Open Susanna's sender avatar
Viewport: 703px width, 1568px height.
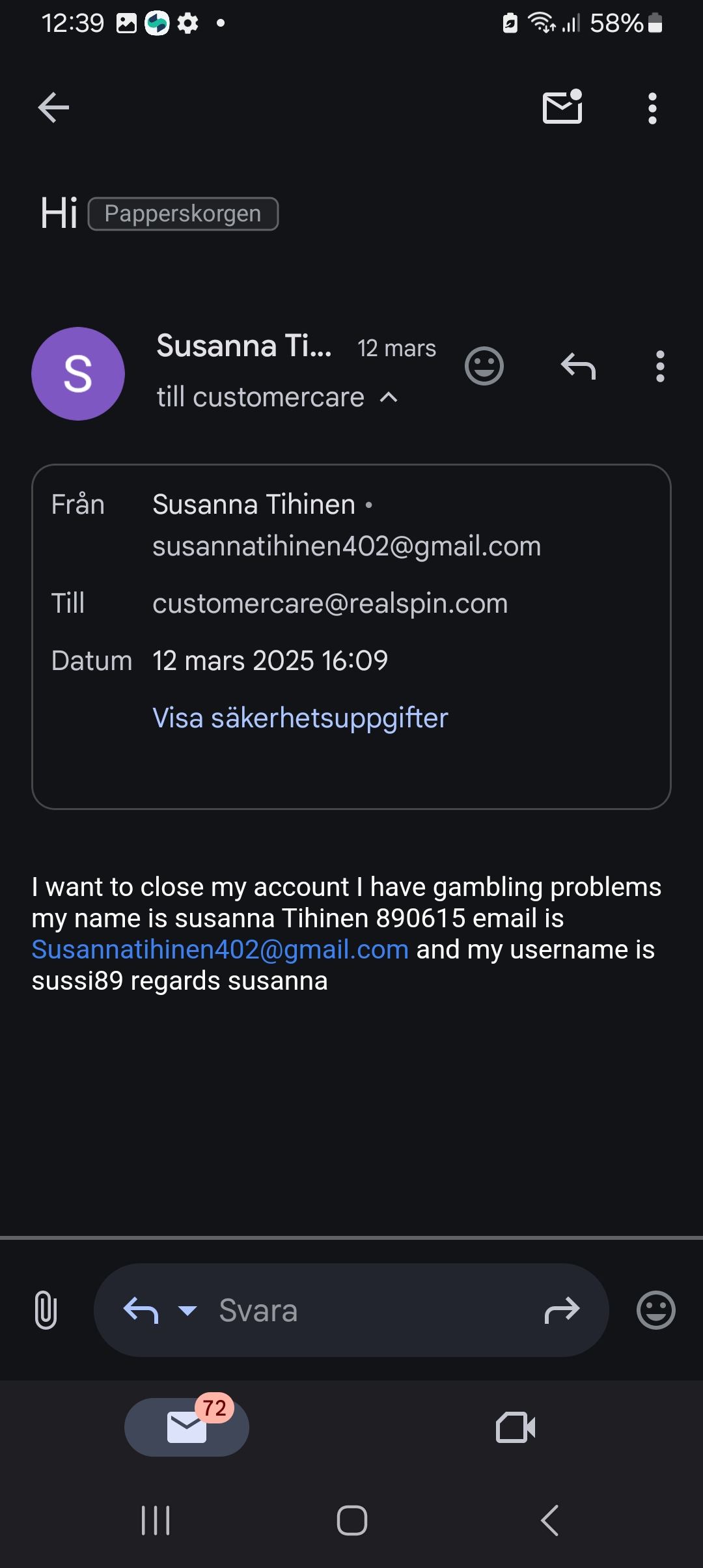(x=78, y=374)
